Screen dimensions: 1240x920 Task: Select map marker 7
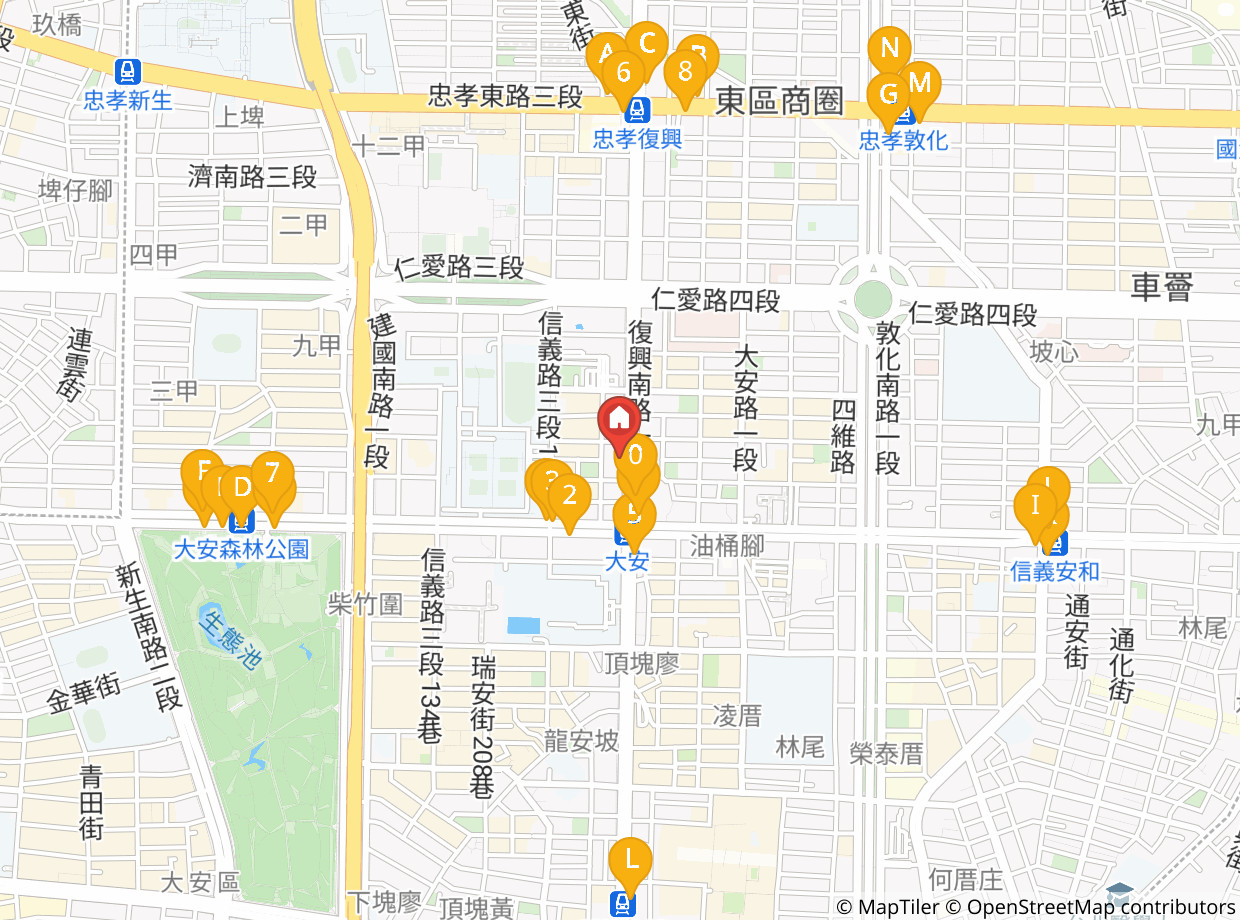point(272,471)
